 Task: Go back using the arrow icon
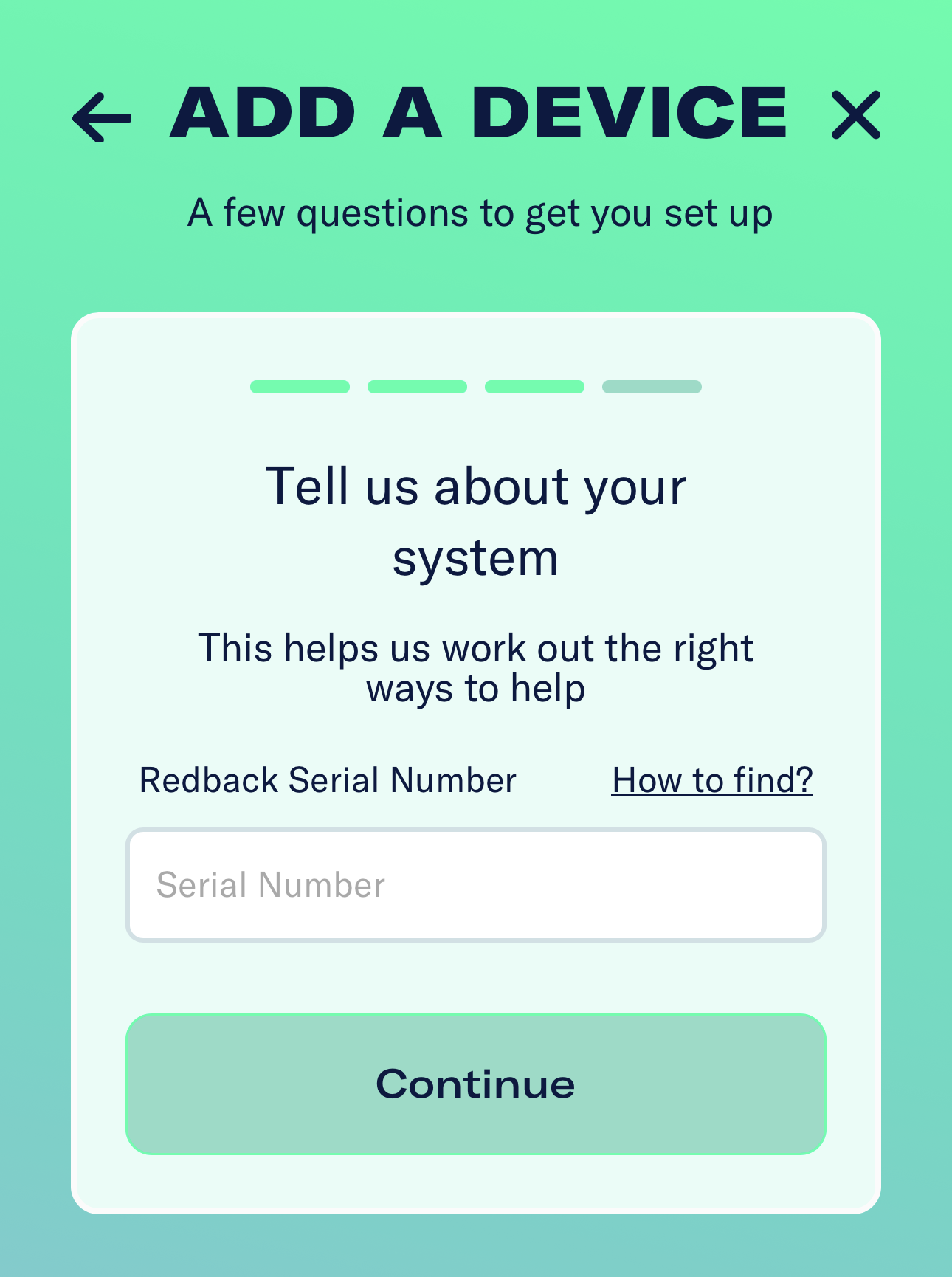tap(102, 117)
